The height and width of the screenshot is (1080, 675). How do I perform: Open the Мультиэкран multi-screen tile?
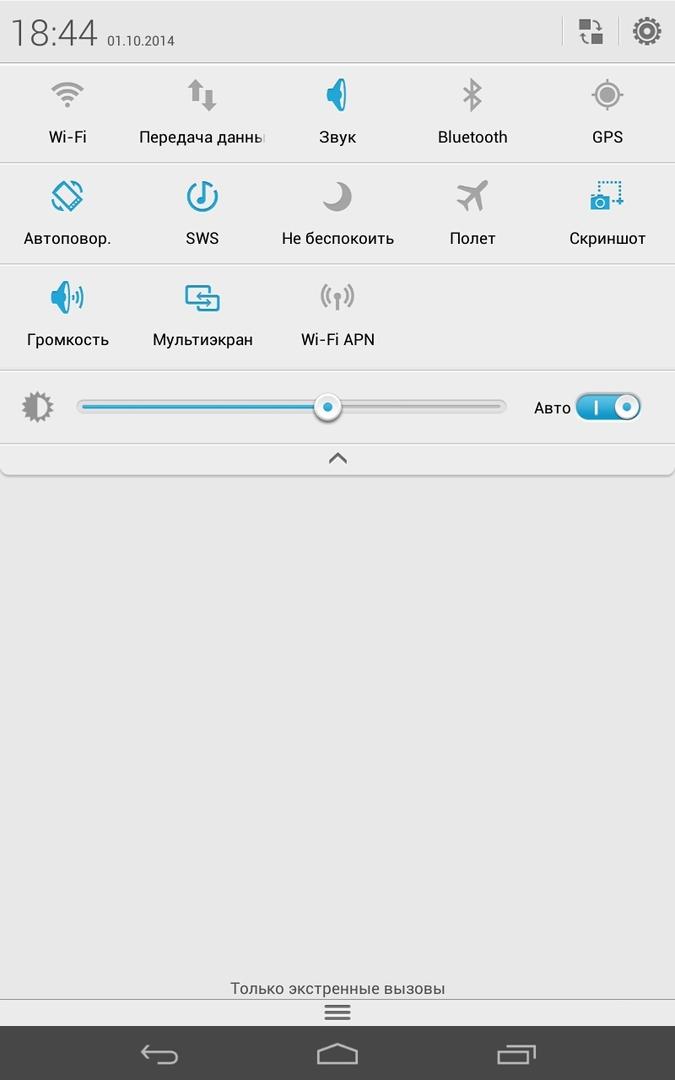pos(202,313)
